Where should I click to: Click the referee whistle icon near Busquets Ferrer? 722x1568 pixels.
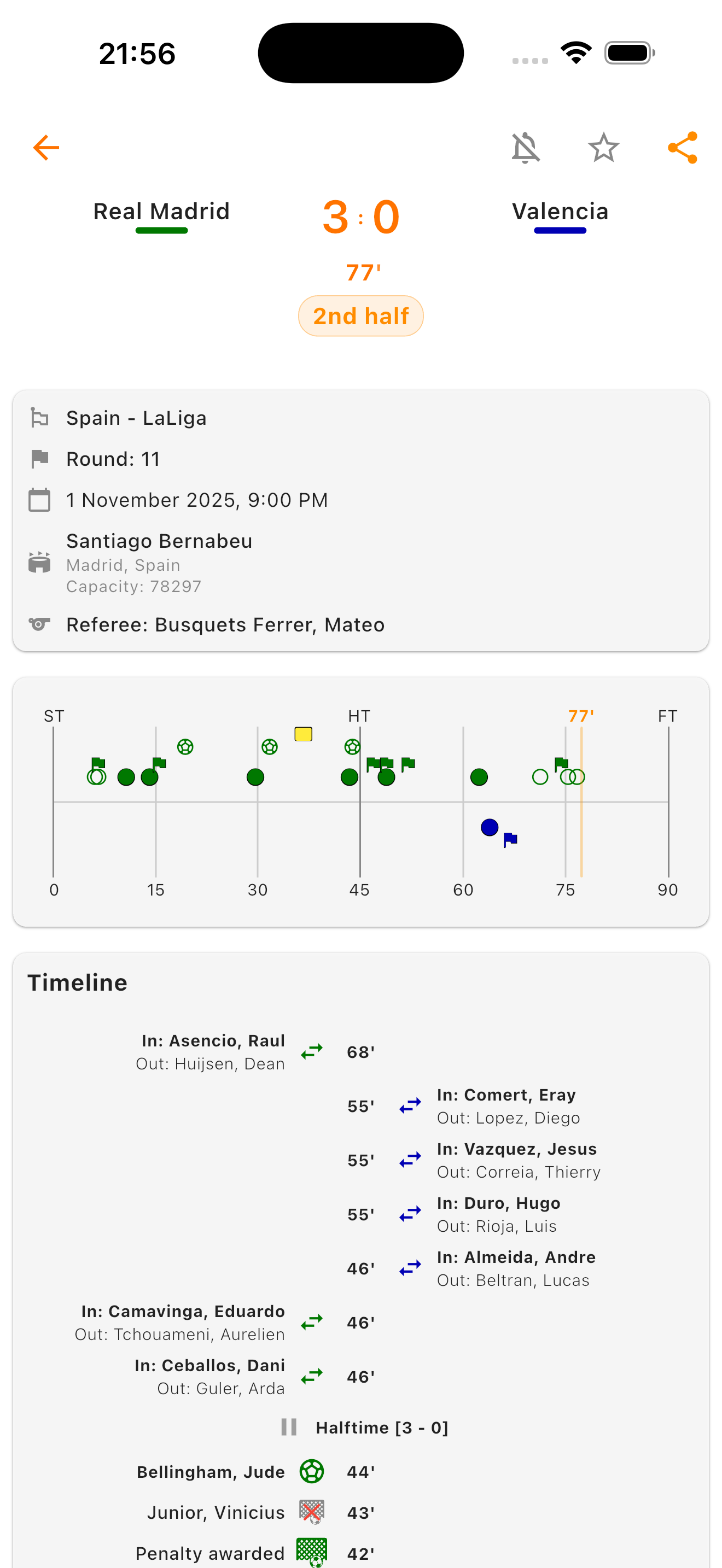pos(39,624)
